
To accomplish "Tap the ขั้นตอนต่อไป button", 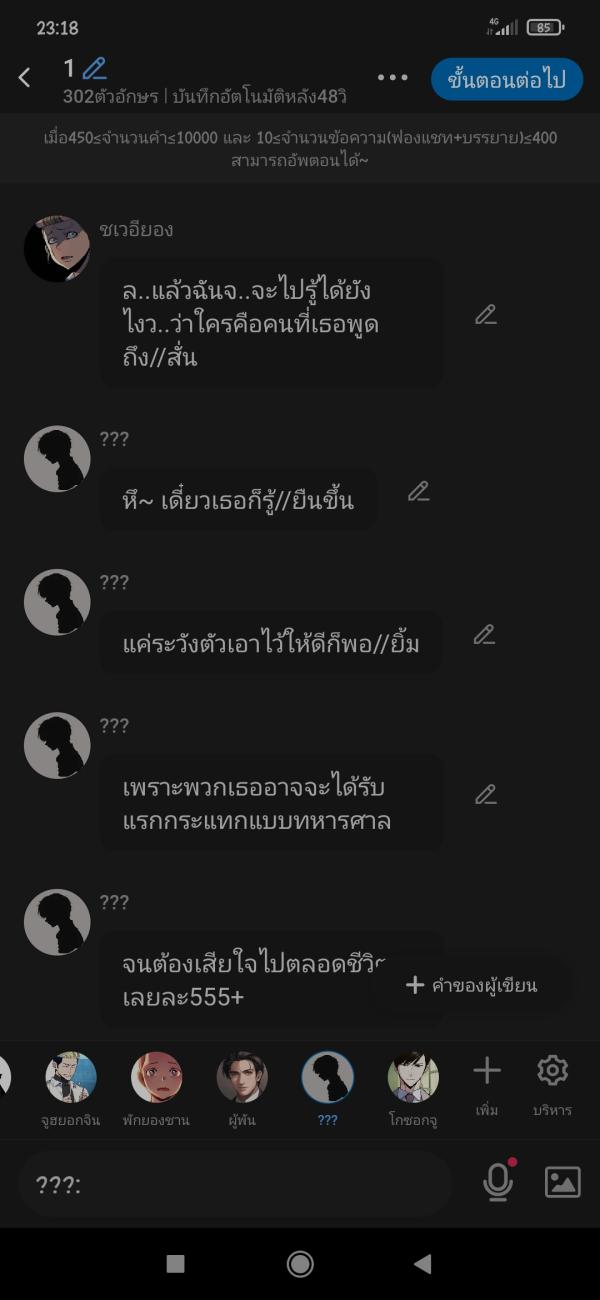I will coord(506,80).
